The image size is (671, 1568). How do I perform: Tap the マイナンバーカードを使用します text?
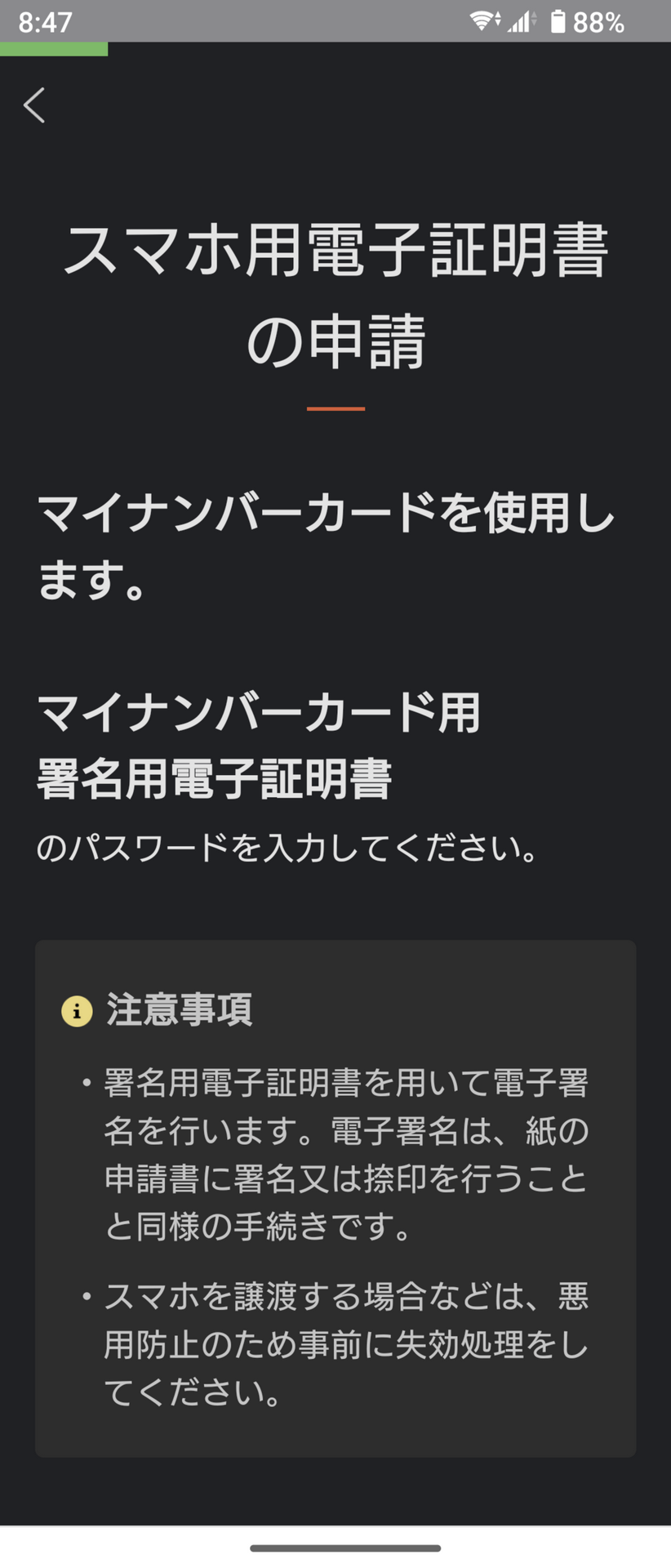(327, 543)
